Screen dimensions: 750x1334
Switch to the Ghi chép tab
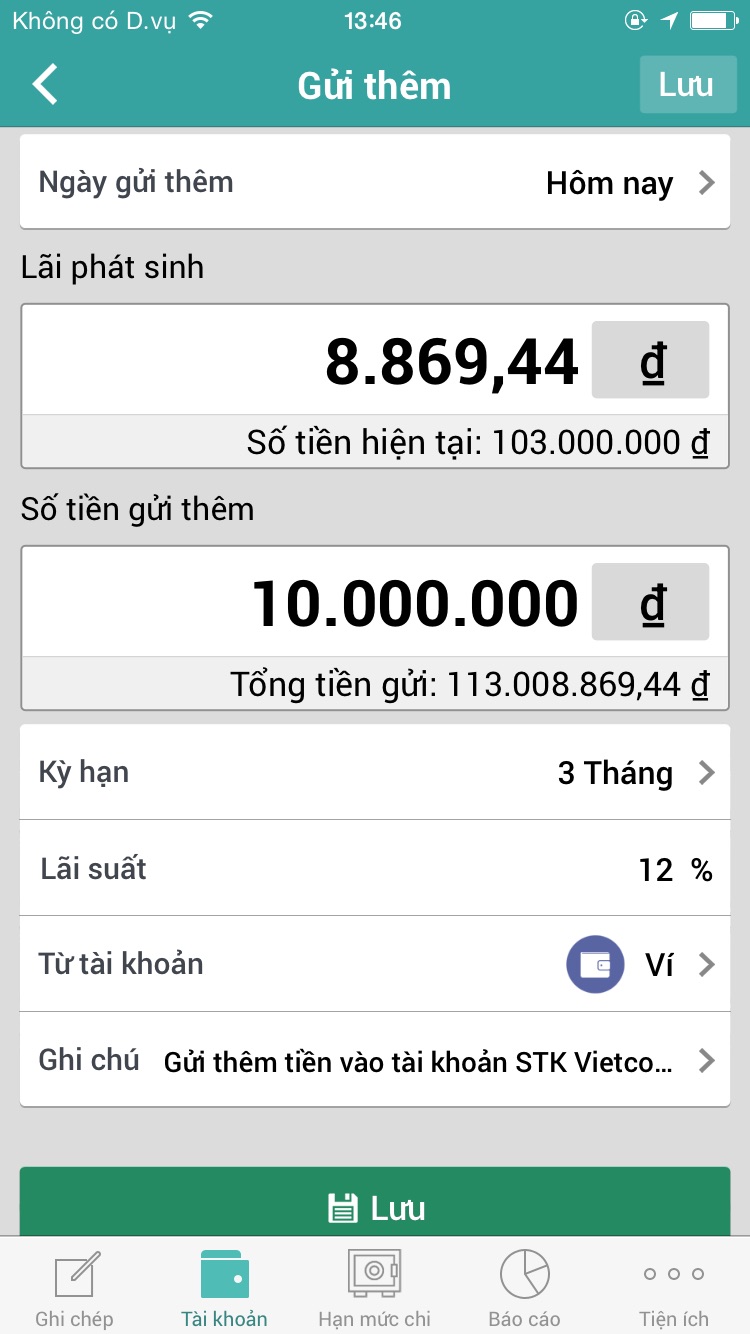coord(75,1287)
